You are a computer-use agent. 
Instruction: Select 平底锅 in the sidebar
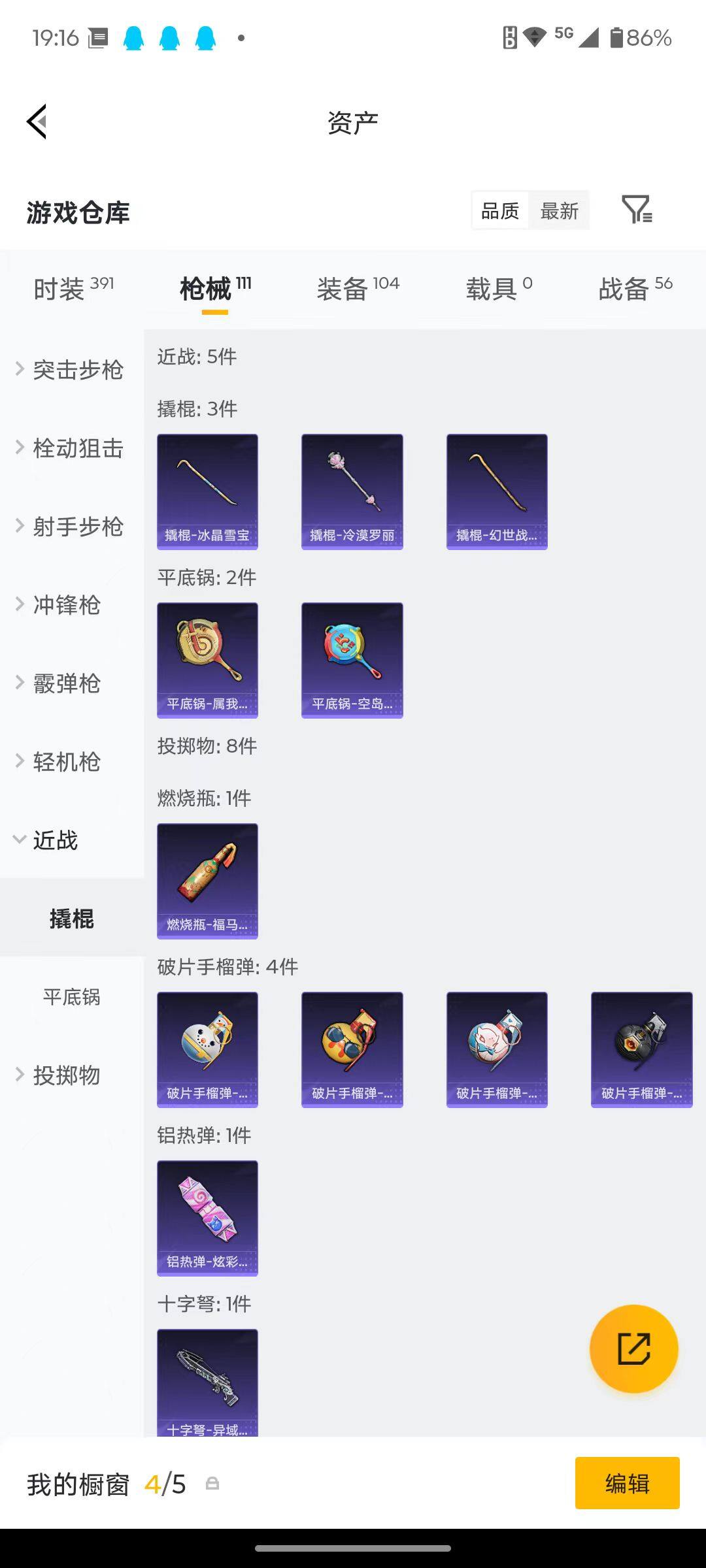tap(72, 997)
